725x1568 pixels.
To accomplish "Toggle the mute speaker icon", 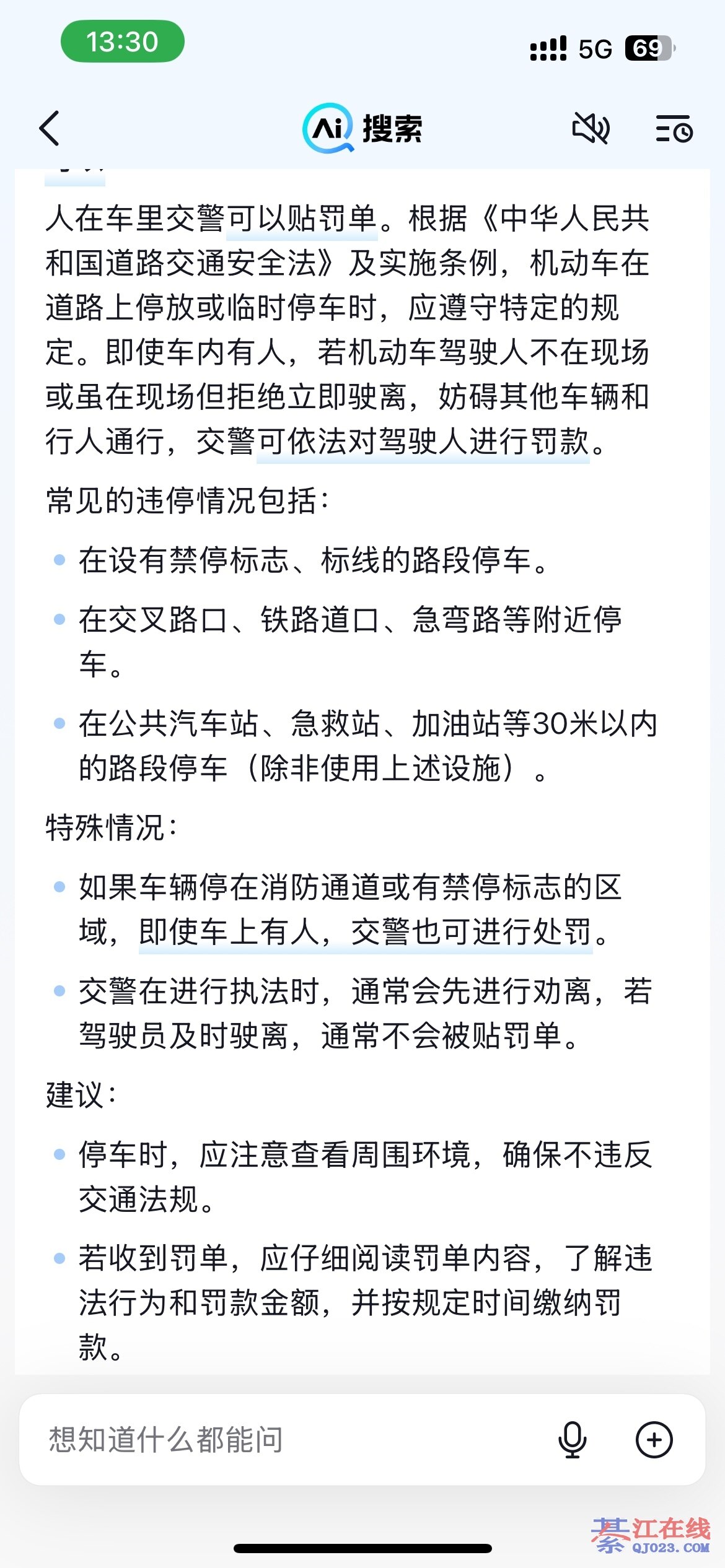I will (590, 128).
